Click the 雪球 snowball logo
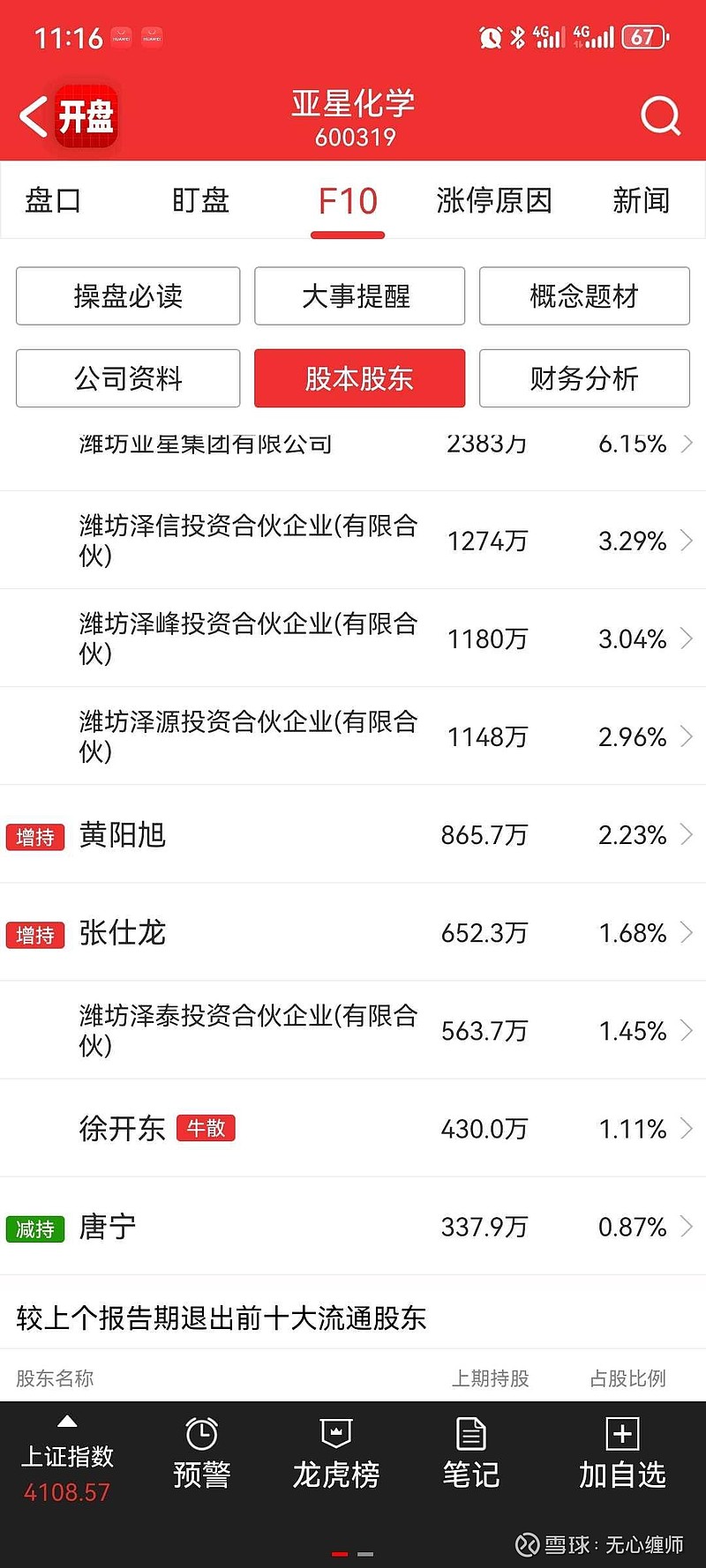The height and width of the screenshot is (1568, 706). click(527, 1541)
